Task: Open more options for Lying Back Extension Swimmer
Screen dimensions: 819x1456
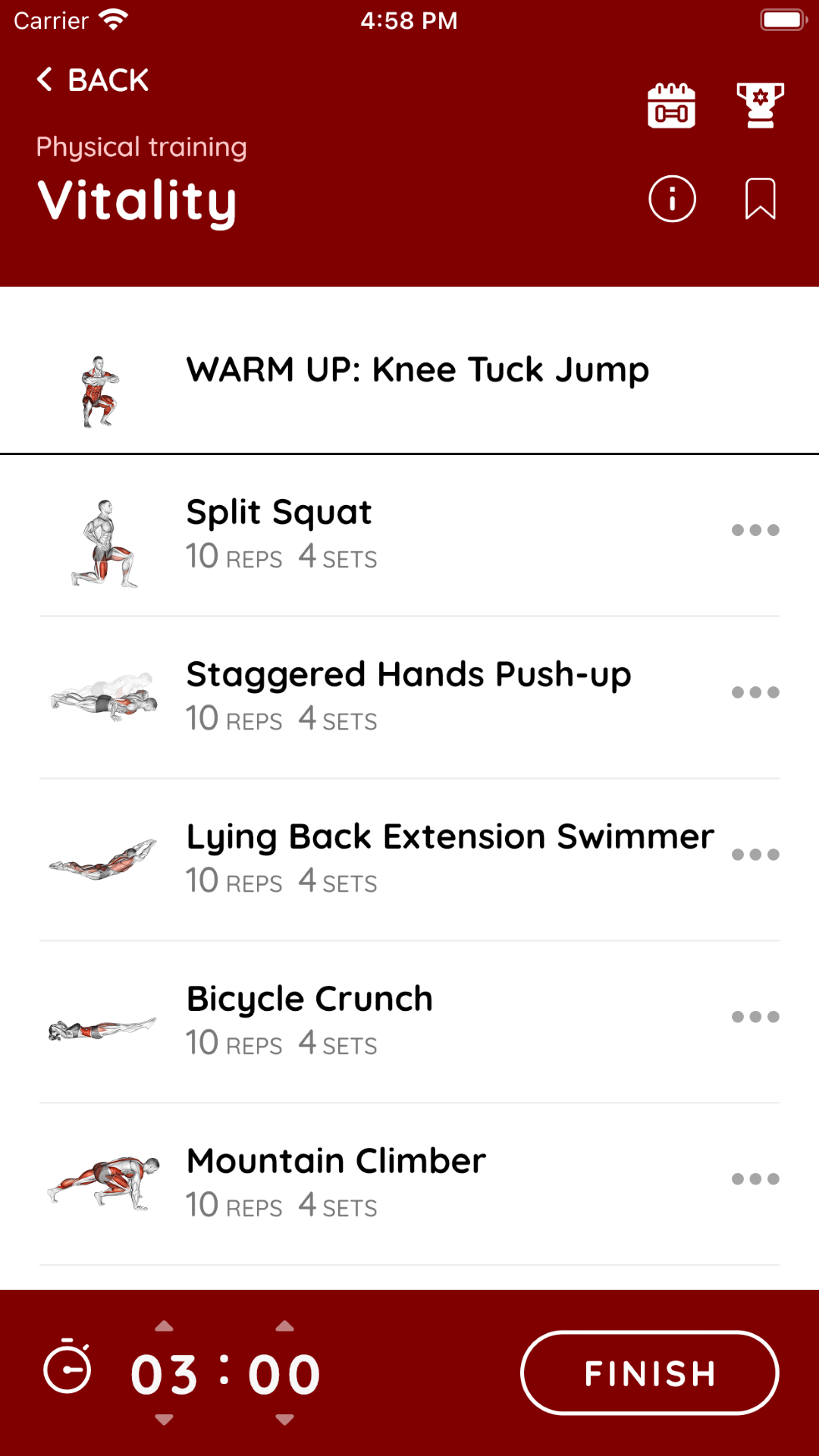Action: (x=755, y=855)
